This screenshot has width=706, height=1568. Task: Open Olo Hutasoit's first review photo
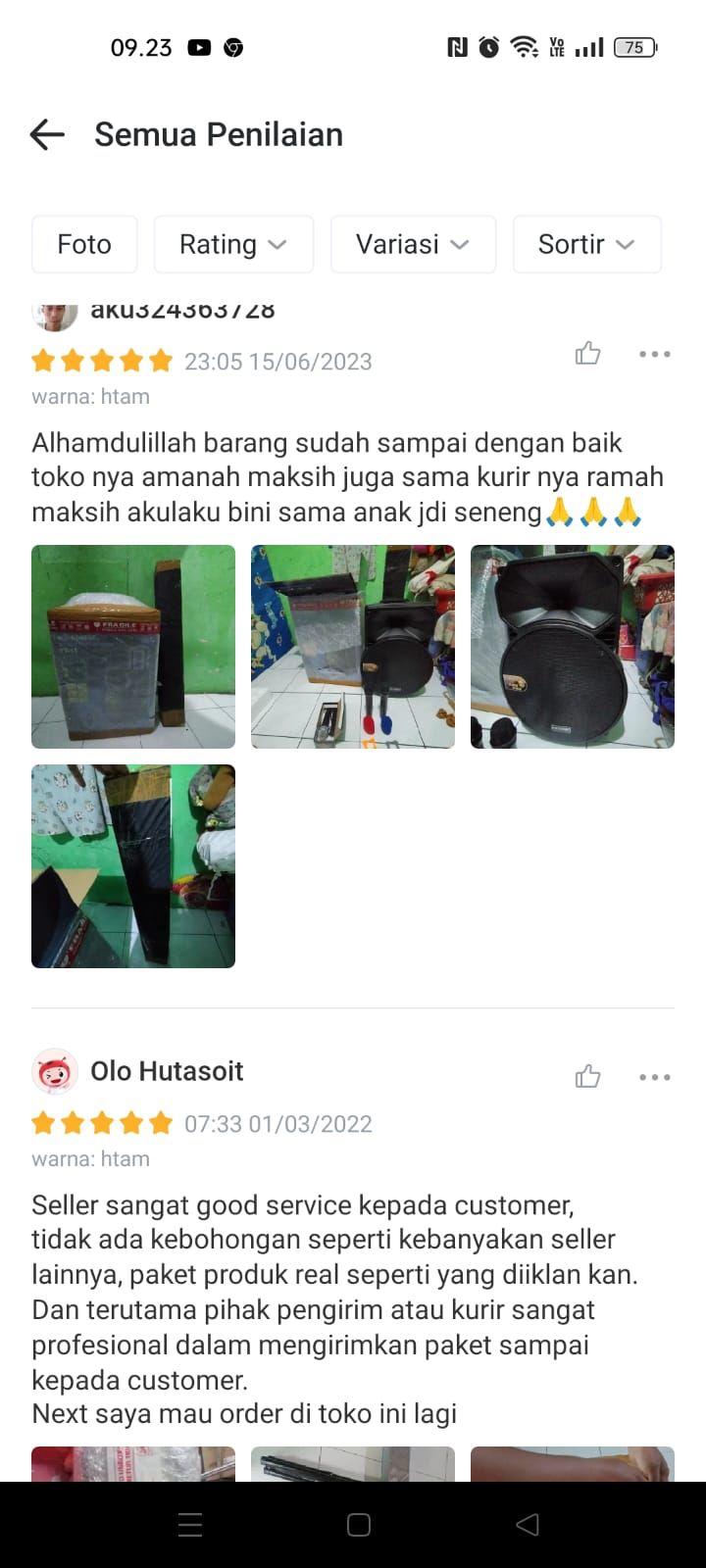click(x=133, y=1464)
